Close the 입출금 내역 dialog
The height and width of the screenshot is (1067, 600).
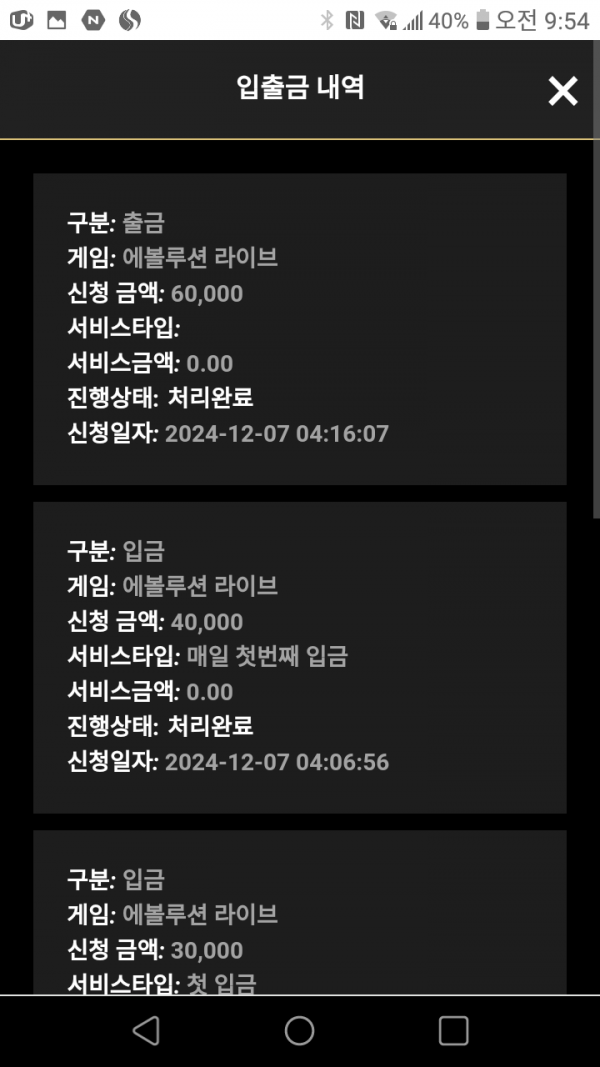(x=563, y=91)
